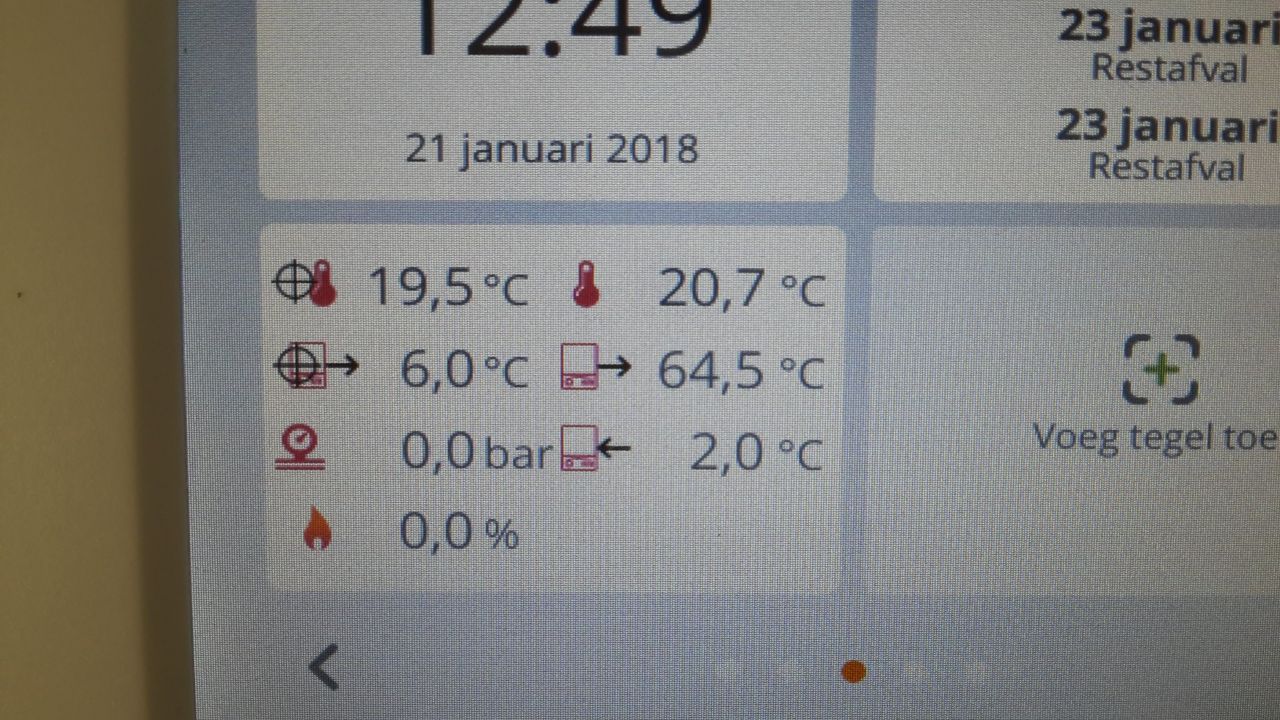
Task: Tap the left arrow to go back
Action: click(324, 668)
